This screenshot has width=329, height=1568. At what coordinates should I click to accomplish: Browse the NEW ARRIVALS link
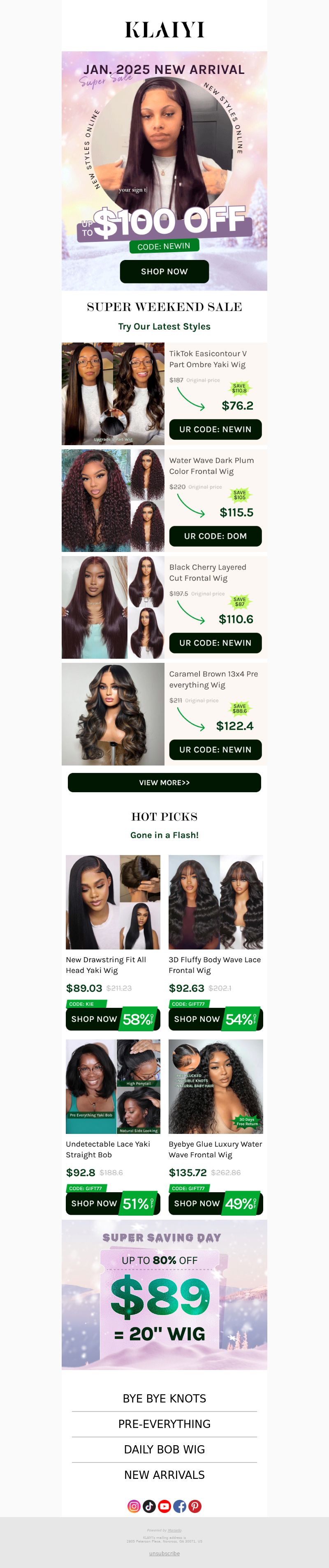[x=164, y=1476]
